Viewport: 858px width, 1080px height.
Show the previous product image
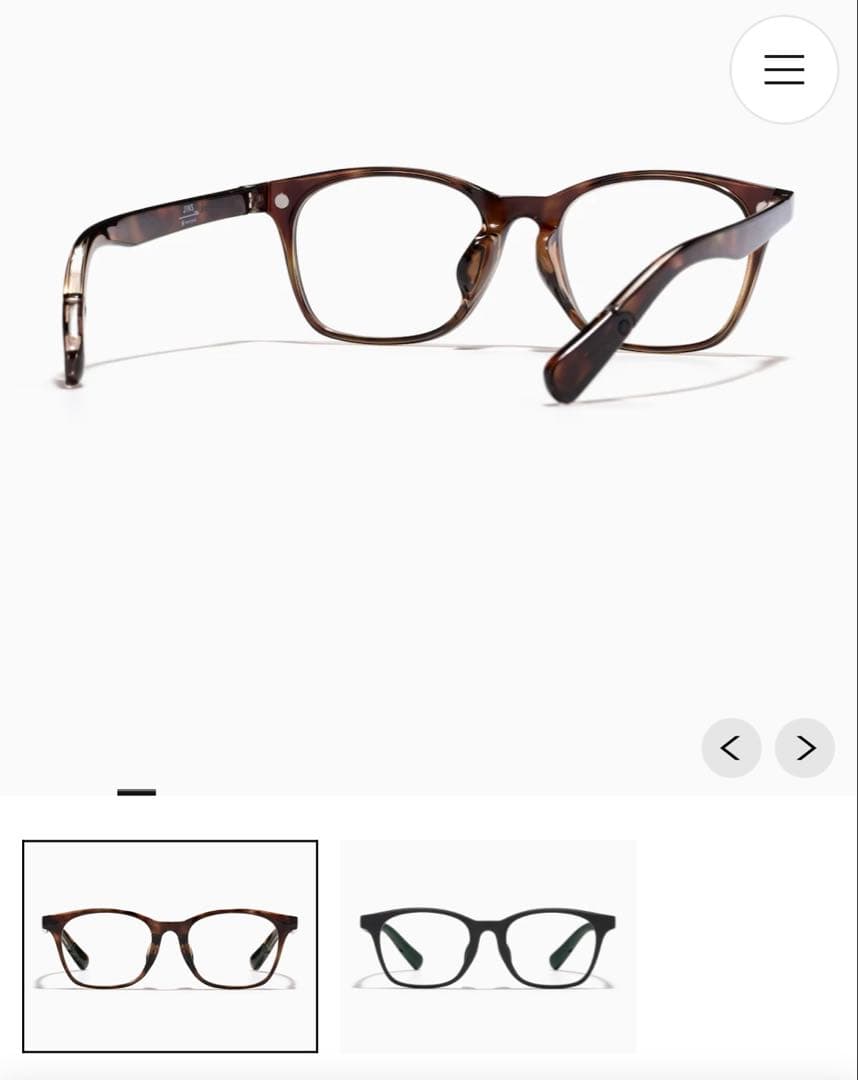click(x=731, y=747)
